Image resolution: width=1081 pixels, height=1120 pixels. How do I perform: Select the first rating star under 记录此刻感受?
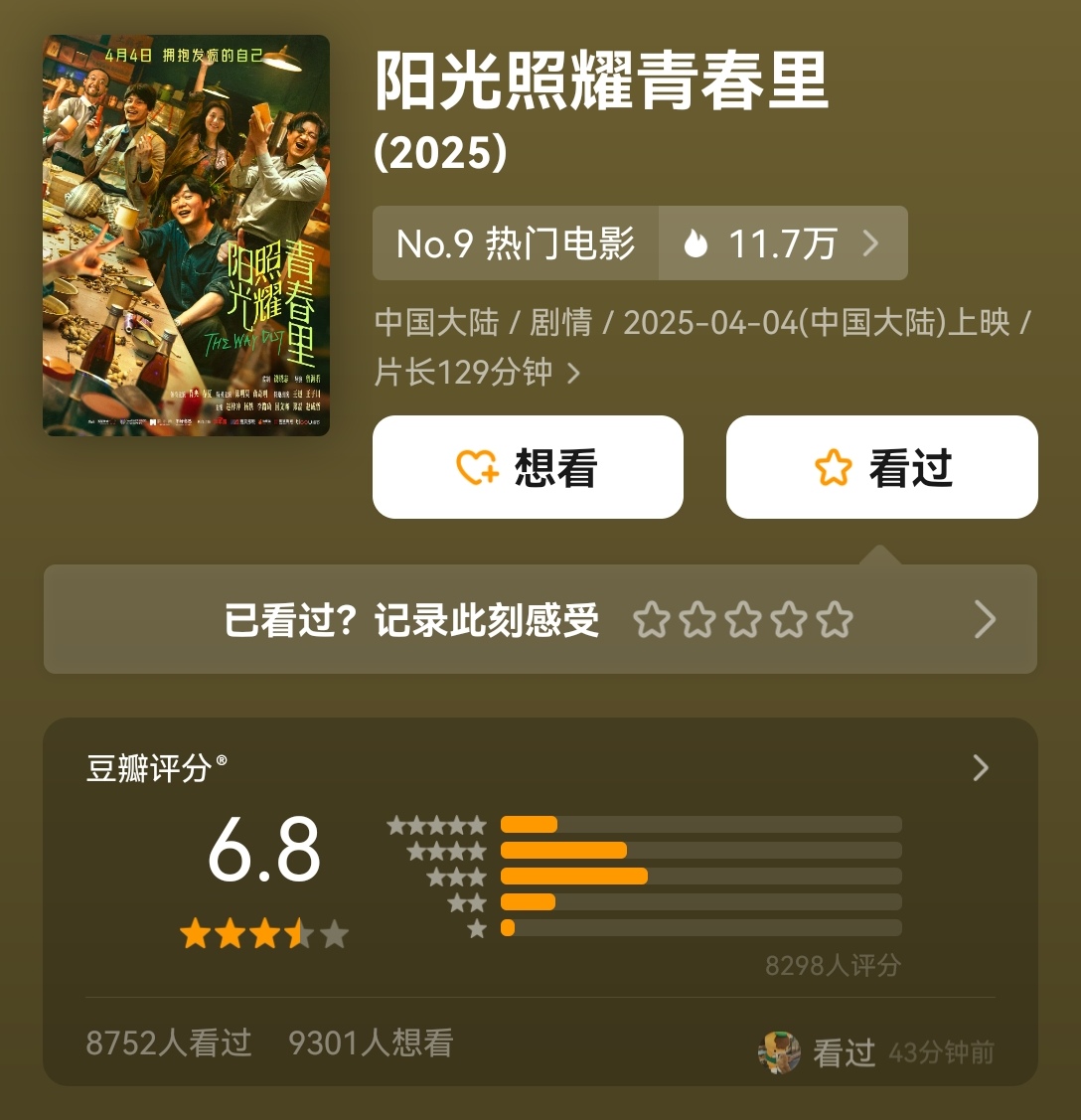pyautogui.click(x=653, y=618)
